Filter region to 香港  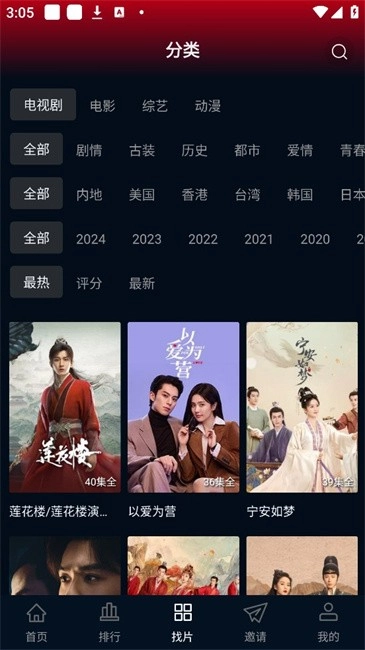[195, 194]
